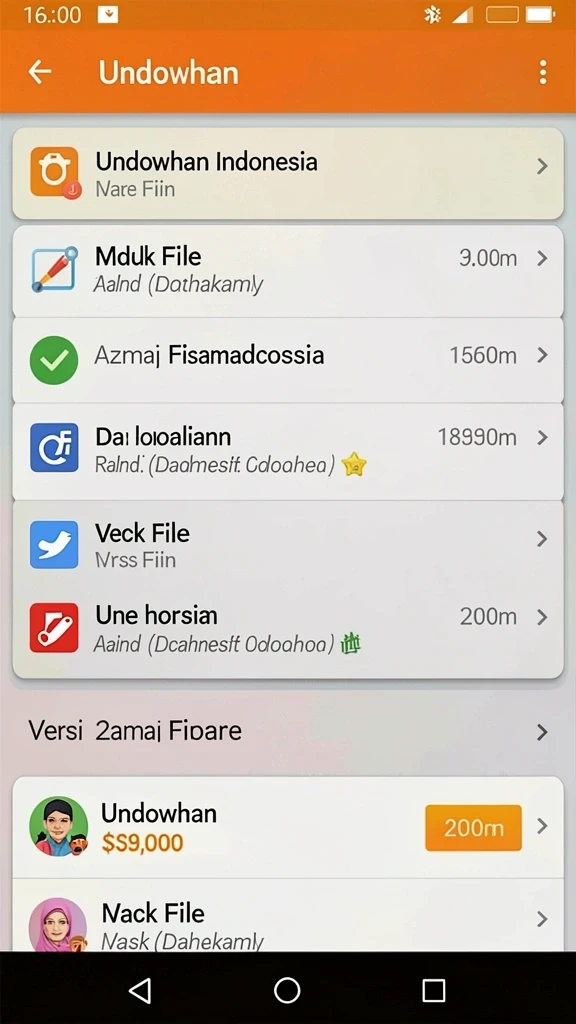Image resolution: width=576 pixels, height=1024 pixels.
Task: Open the Nack File row
Action: 288,915
